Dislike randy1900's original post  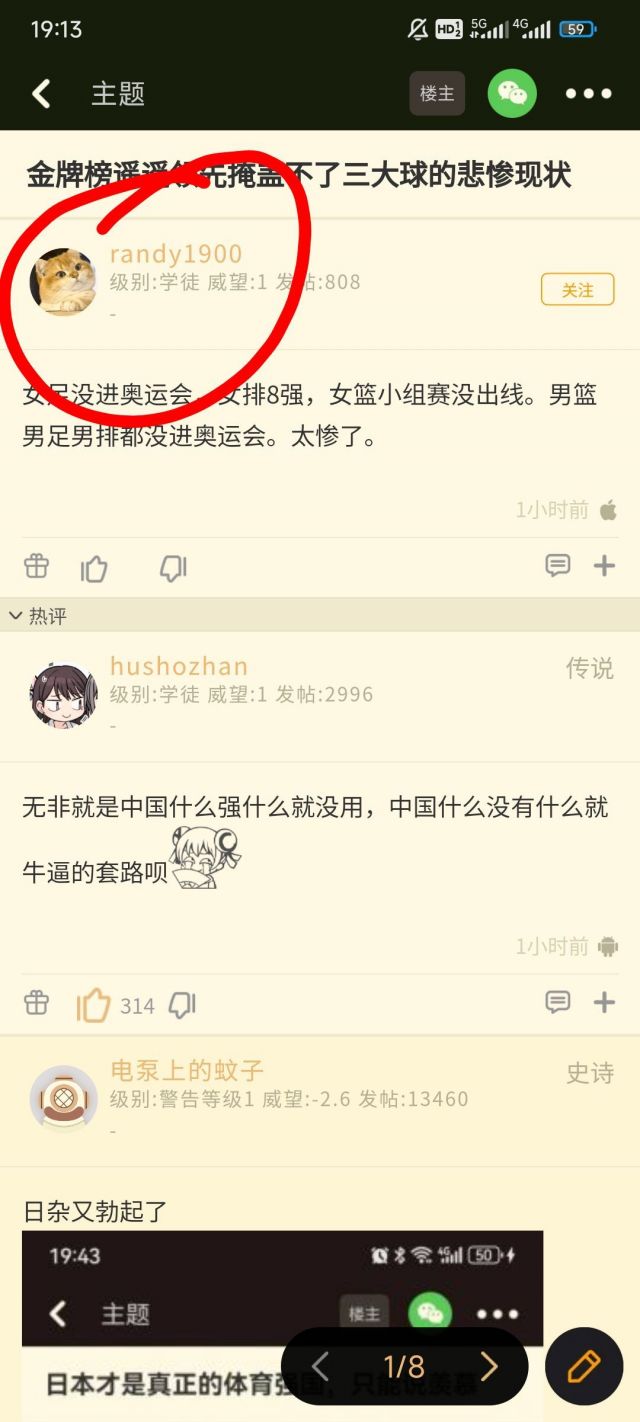173,568
